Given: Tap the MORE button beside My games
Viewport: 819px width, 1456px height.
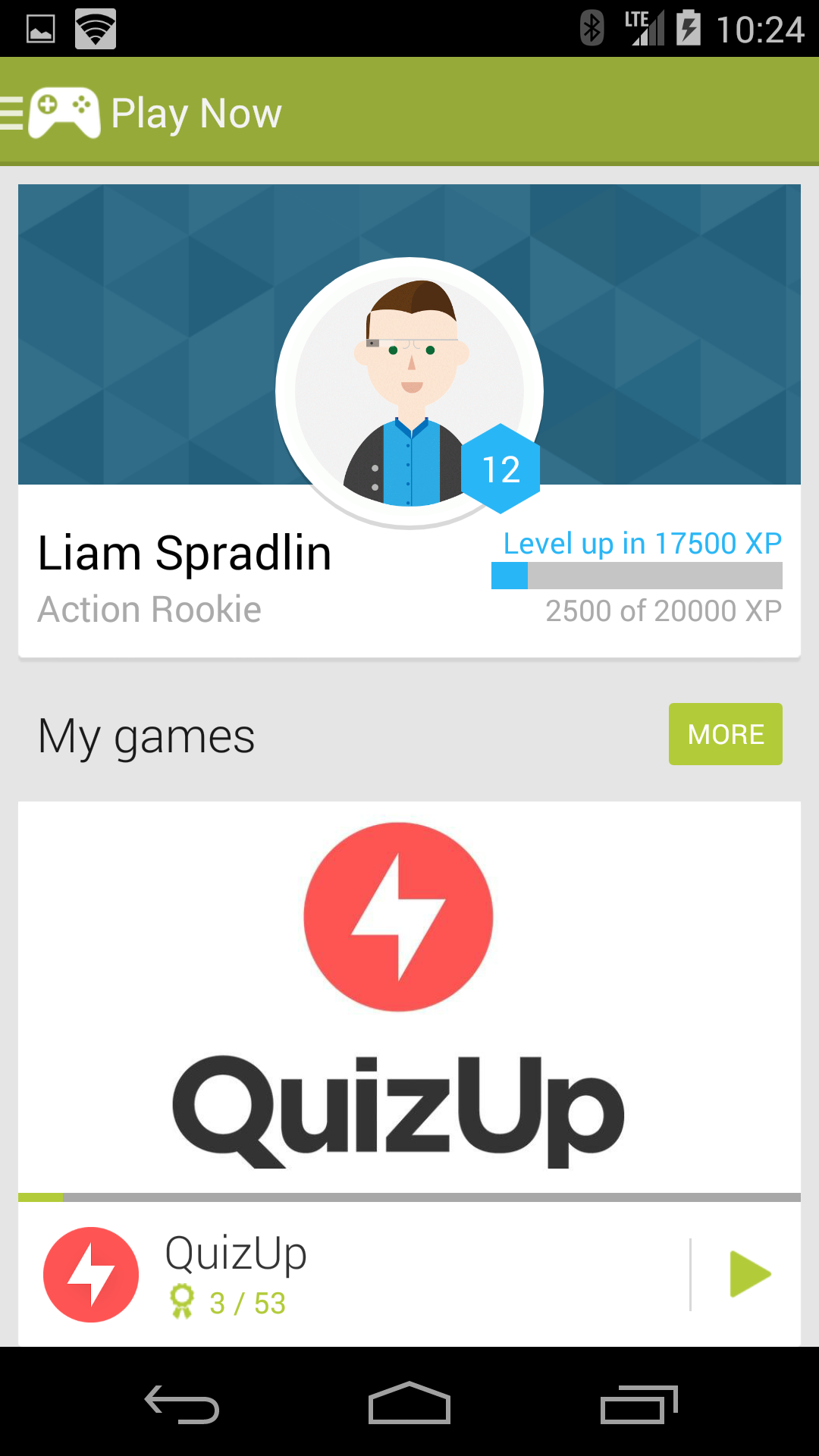Looking at the screenshot, I should 725,733.
